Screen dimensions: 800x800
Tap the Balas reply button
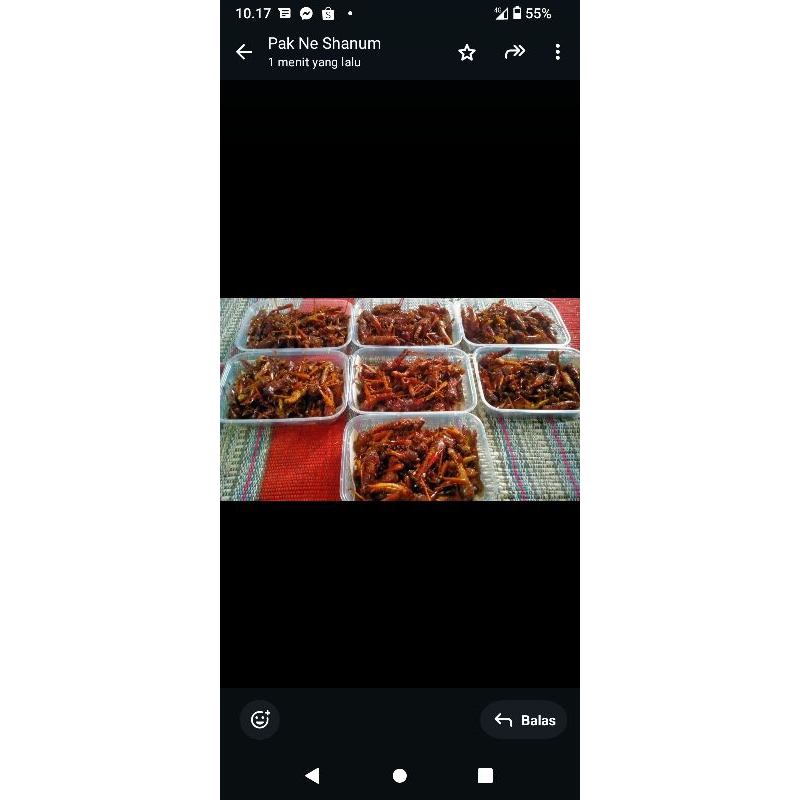[524, 720]
